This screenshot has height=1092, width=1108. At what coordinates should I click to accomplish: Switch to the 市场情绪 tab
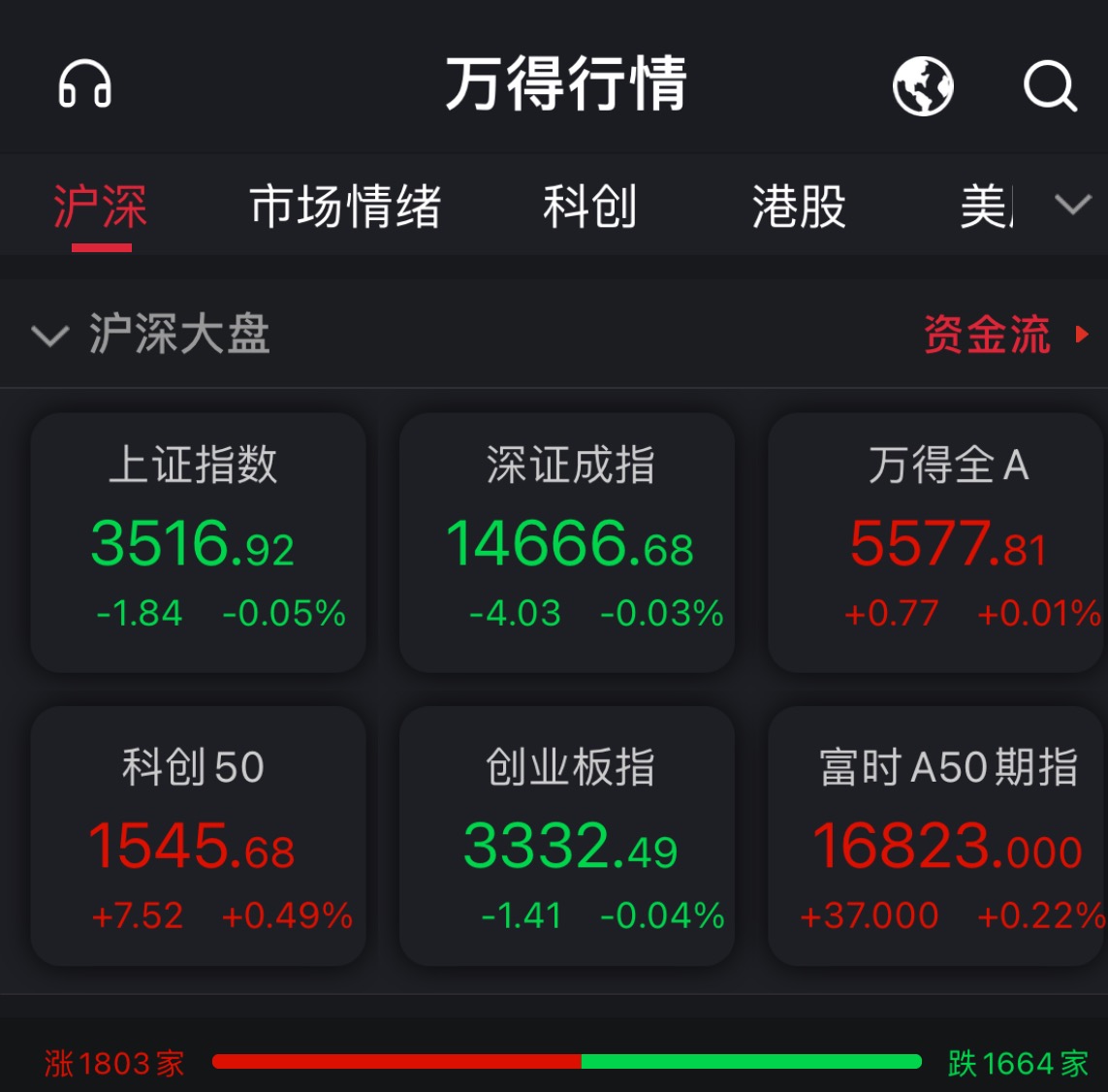(x=345, y=207)
